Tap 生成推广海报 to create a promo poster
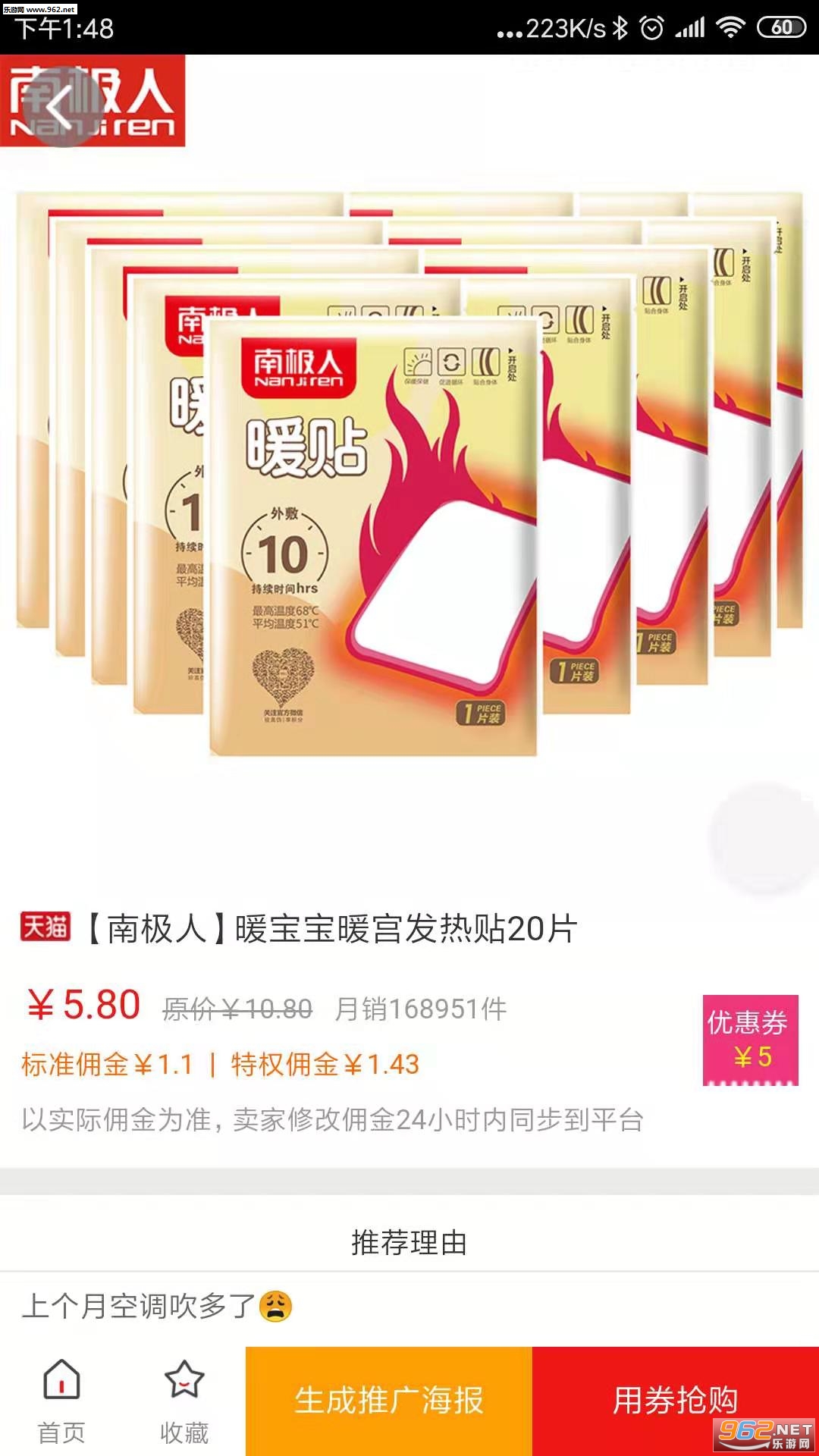 [389, 1401]
